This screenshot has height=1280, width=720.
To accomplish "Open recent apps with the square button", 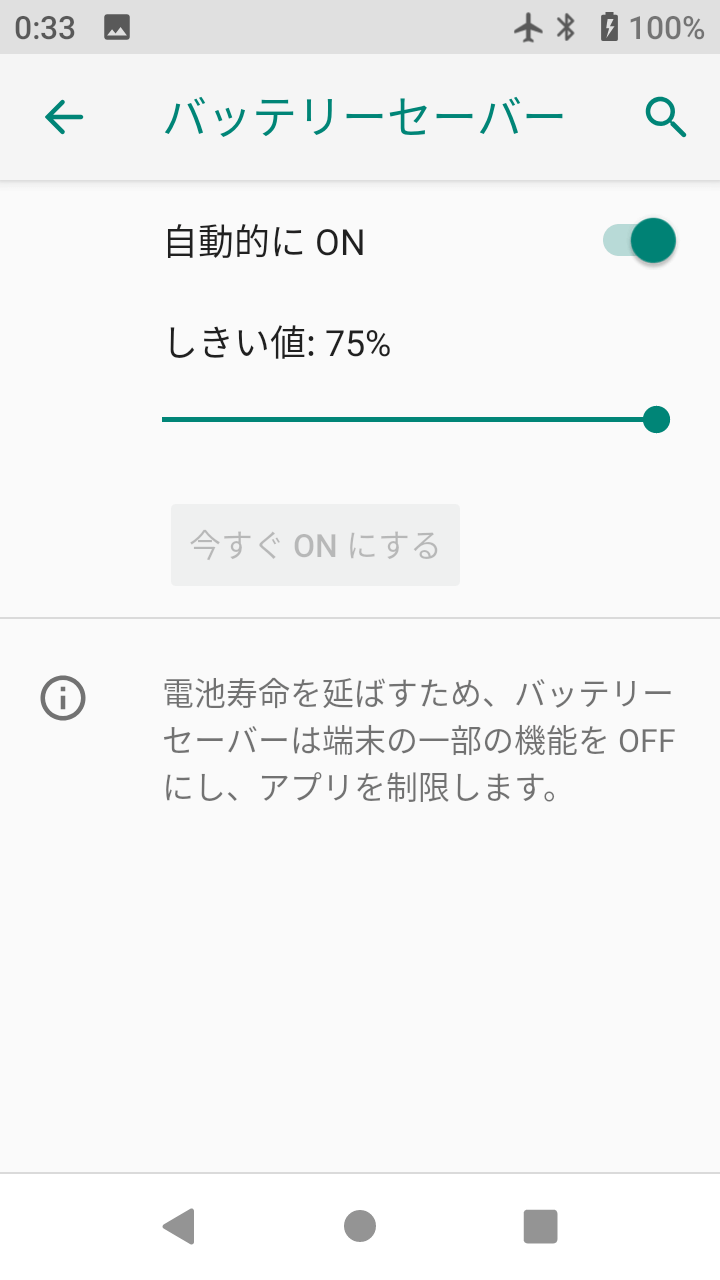I will 540,1226.
